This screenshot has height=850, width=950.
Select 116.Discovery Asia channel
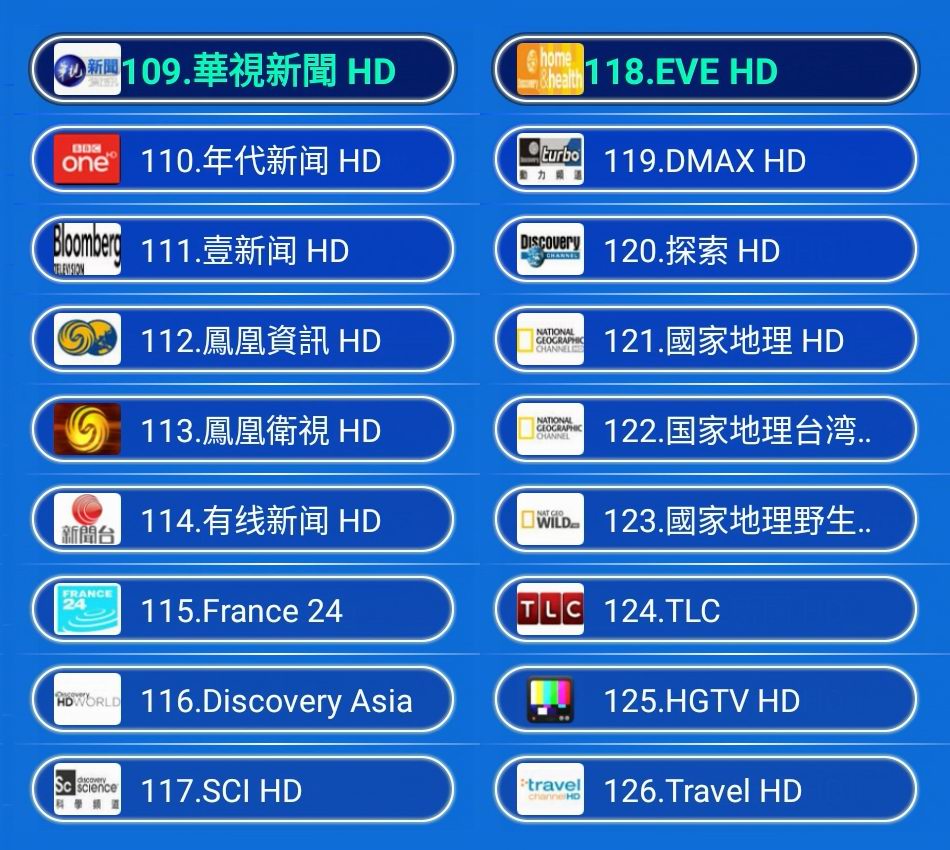(x=242, y=700)
